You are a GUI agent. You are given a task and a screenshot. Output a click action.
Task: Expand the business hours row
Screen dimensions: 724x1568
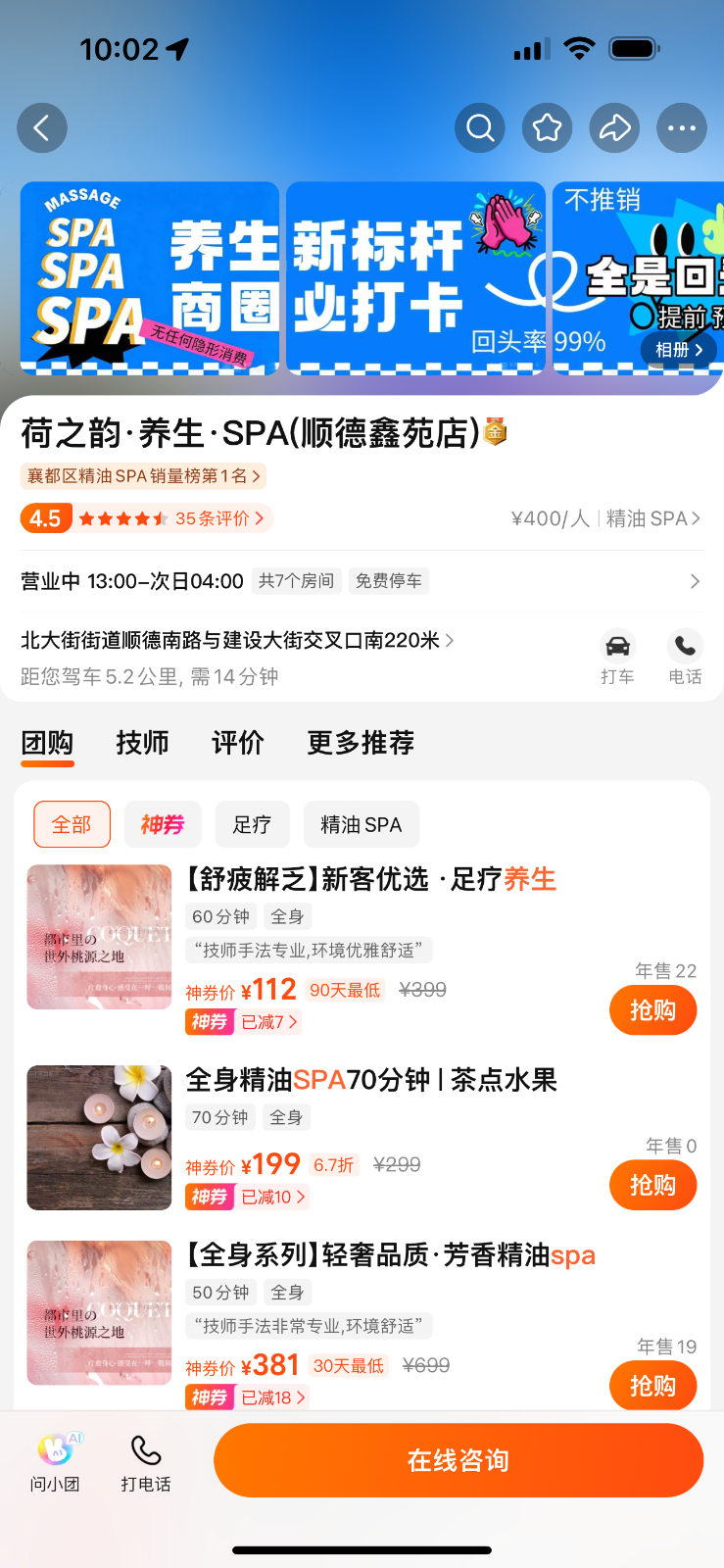pyautogui.click(x=361, y=581)
